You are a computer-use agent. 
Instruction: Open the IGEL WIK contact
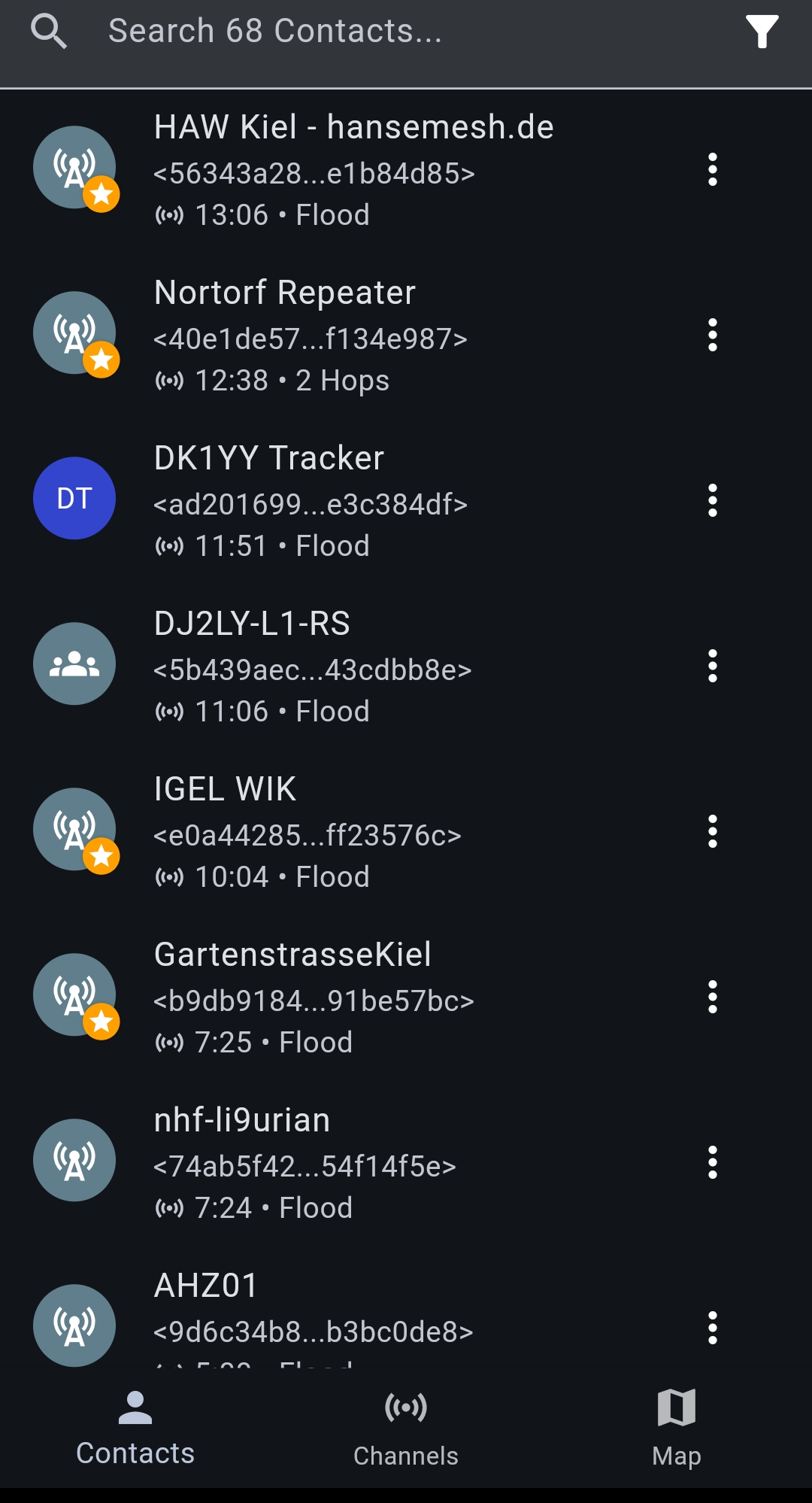[353, 832]
